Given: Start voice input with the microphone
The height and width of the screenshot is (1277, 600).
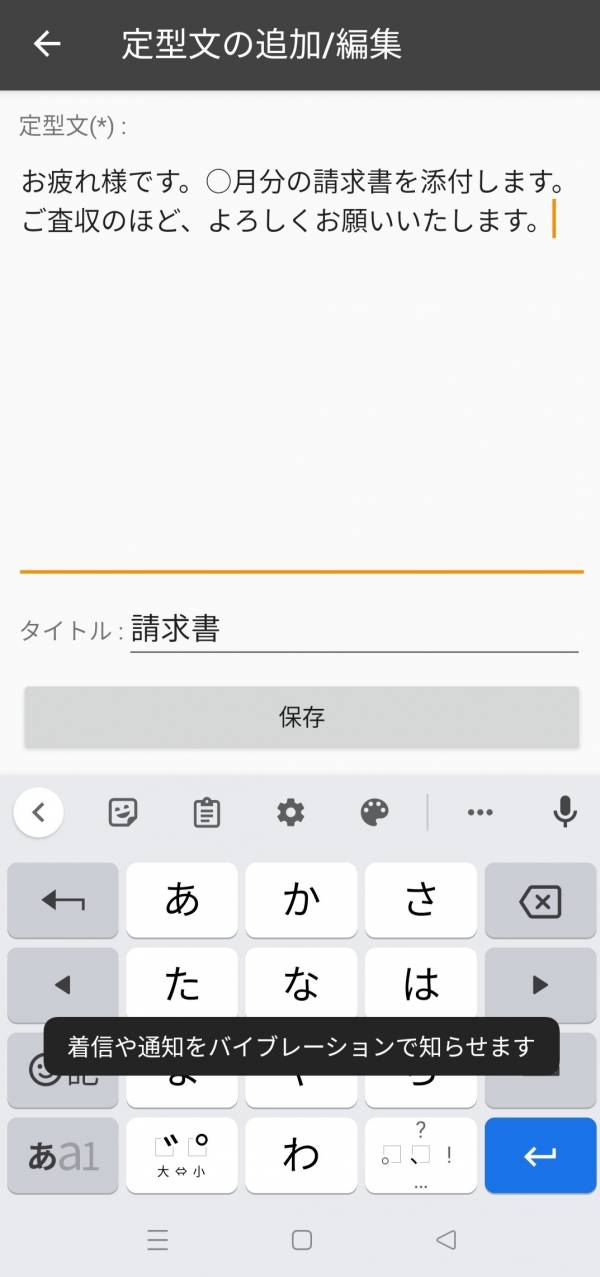Looking at the screenshot, I should [565, 812].
